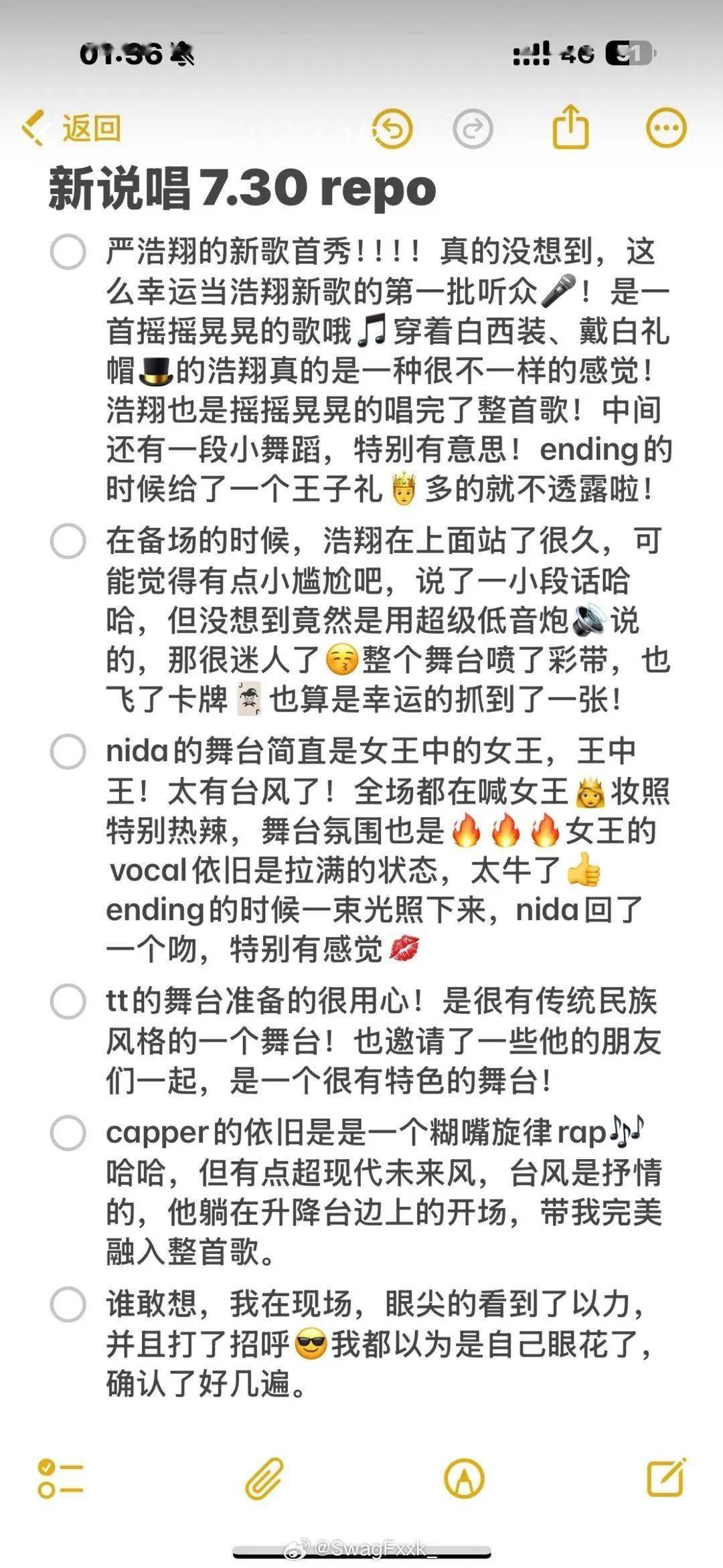
Task: Open the markup pen tool
Action: coord(464,1478)
